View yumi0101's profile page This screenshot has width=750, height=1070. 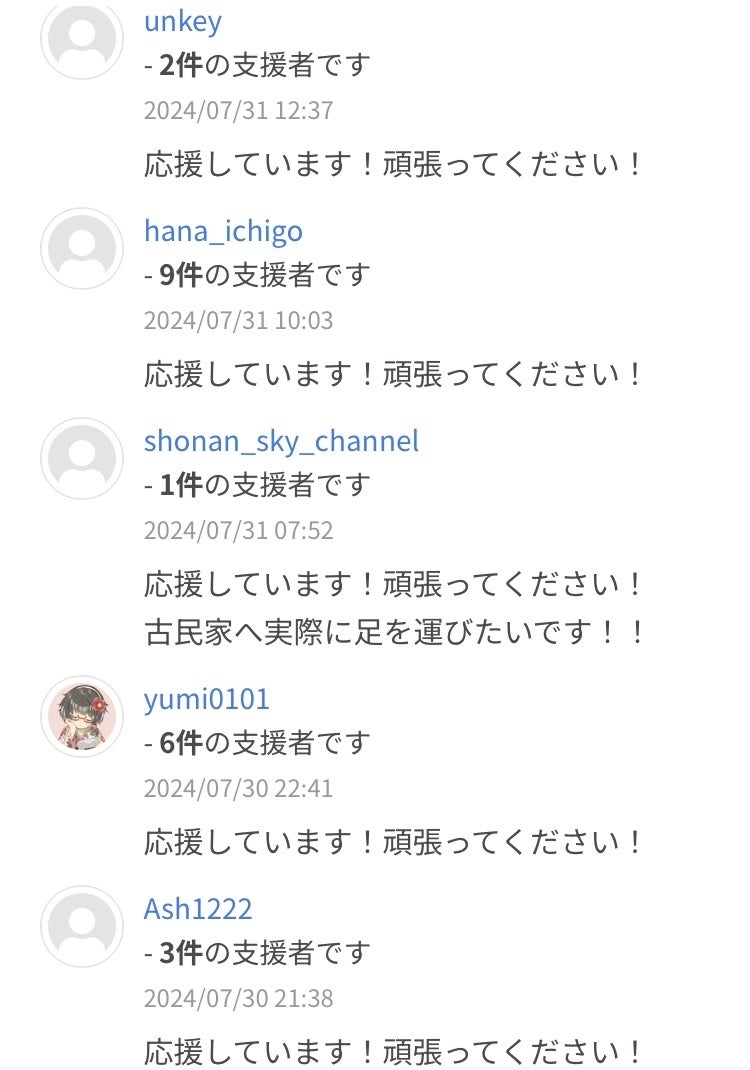tap(207, 699)
